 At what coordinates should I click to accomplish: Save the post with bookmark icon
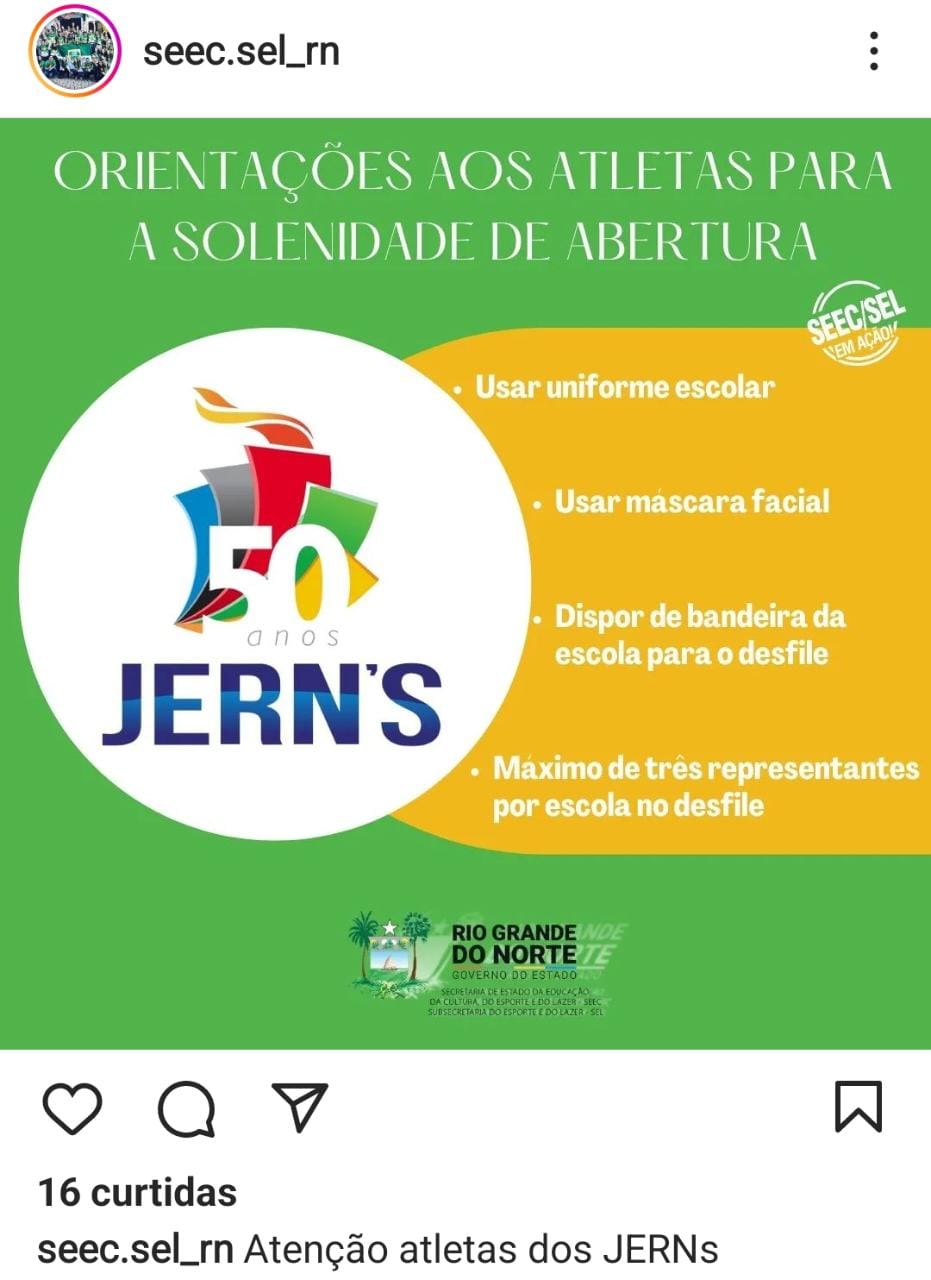(858, 1107)
